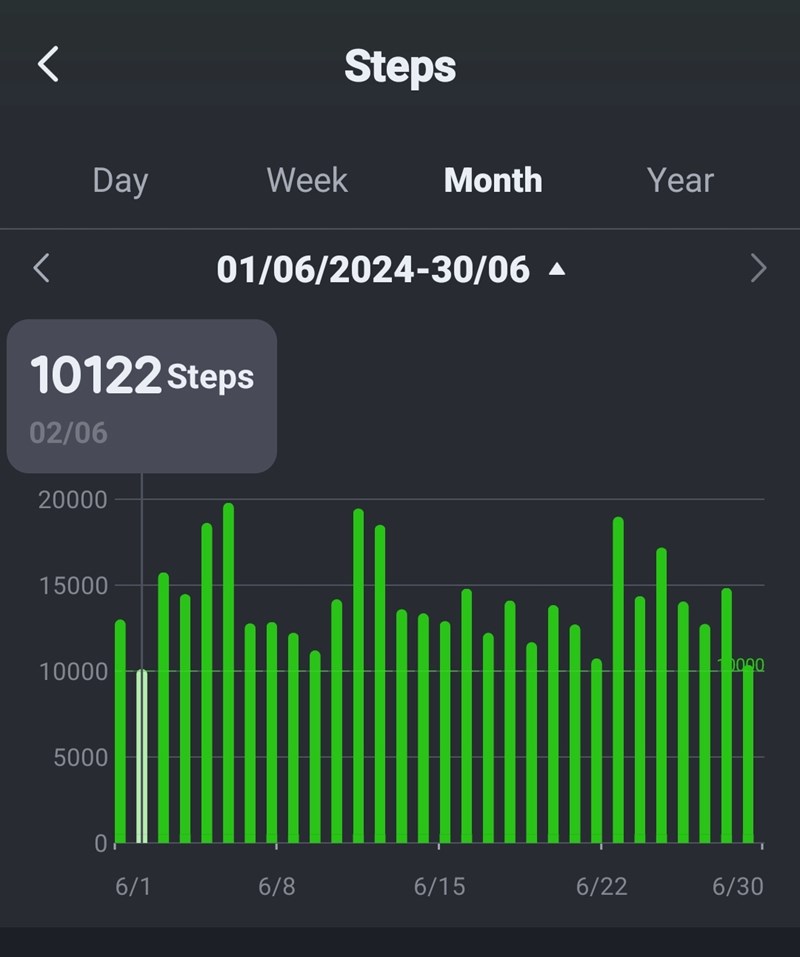The width and height of the screenshot is (800, 957).
Task: Switch to the Year view
Action: pyautogui.click(x=680, y=181)
